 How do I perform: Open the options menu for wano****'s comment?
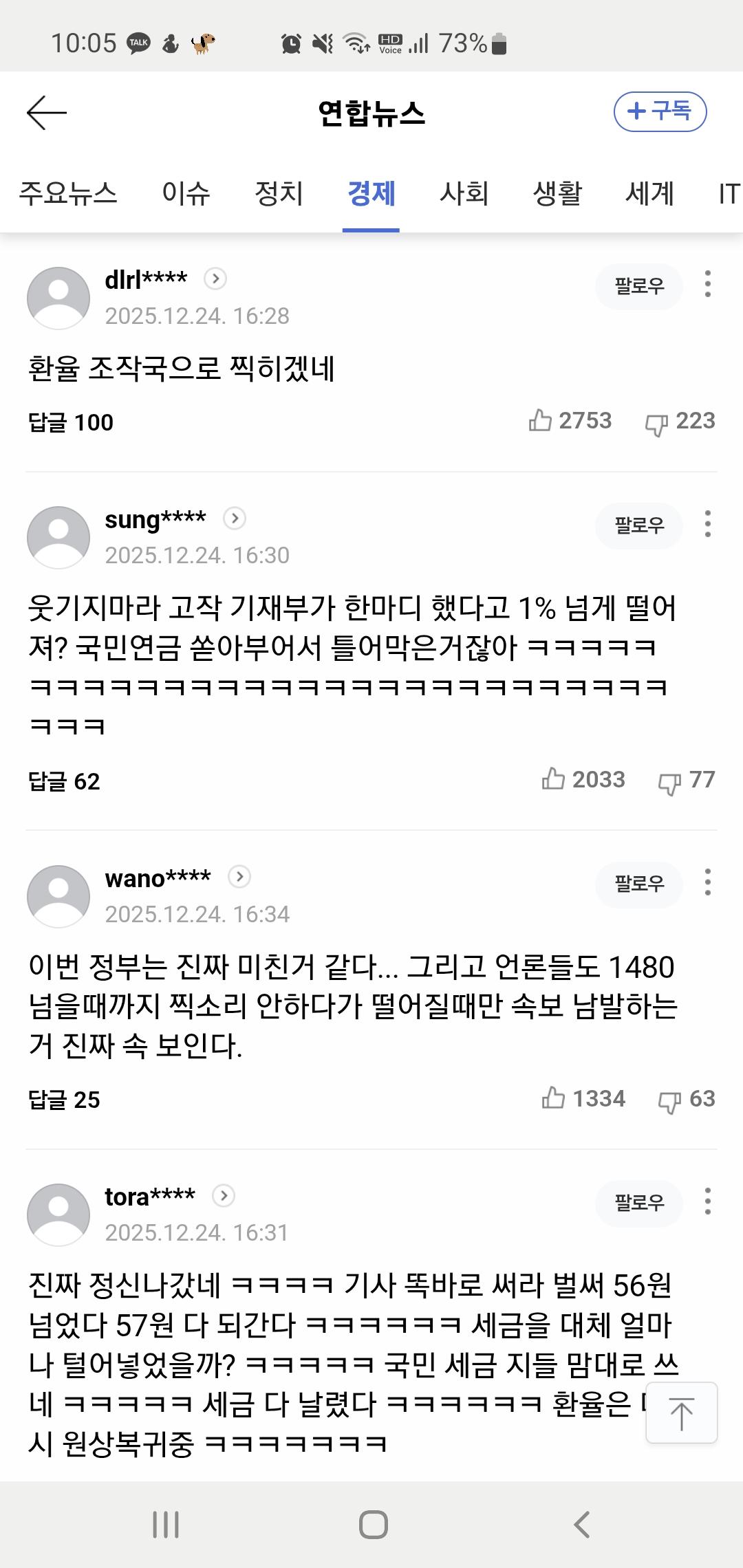[x=707, y=882]
